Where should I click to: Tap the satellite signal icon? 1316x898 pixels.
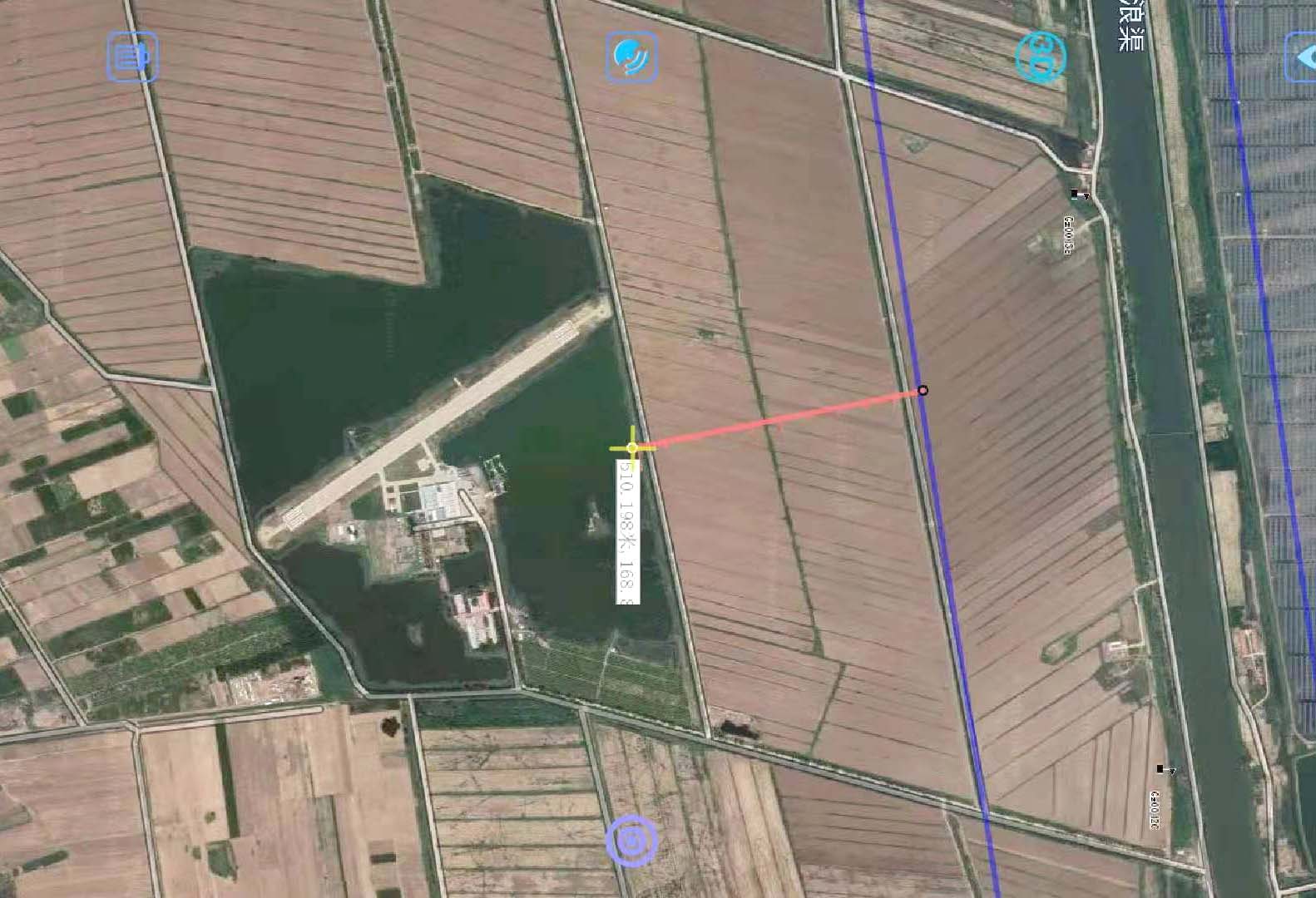(x=632, y=57)
